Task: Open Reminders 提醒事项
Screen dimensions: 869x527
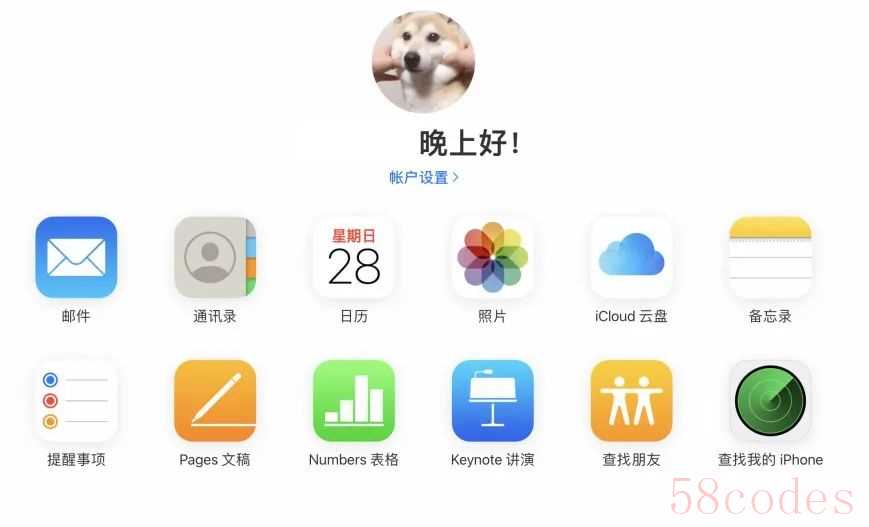Action: coord(76,401)
